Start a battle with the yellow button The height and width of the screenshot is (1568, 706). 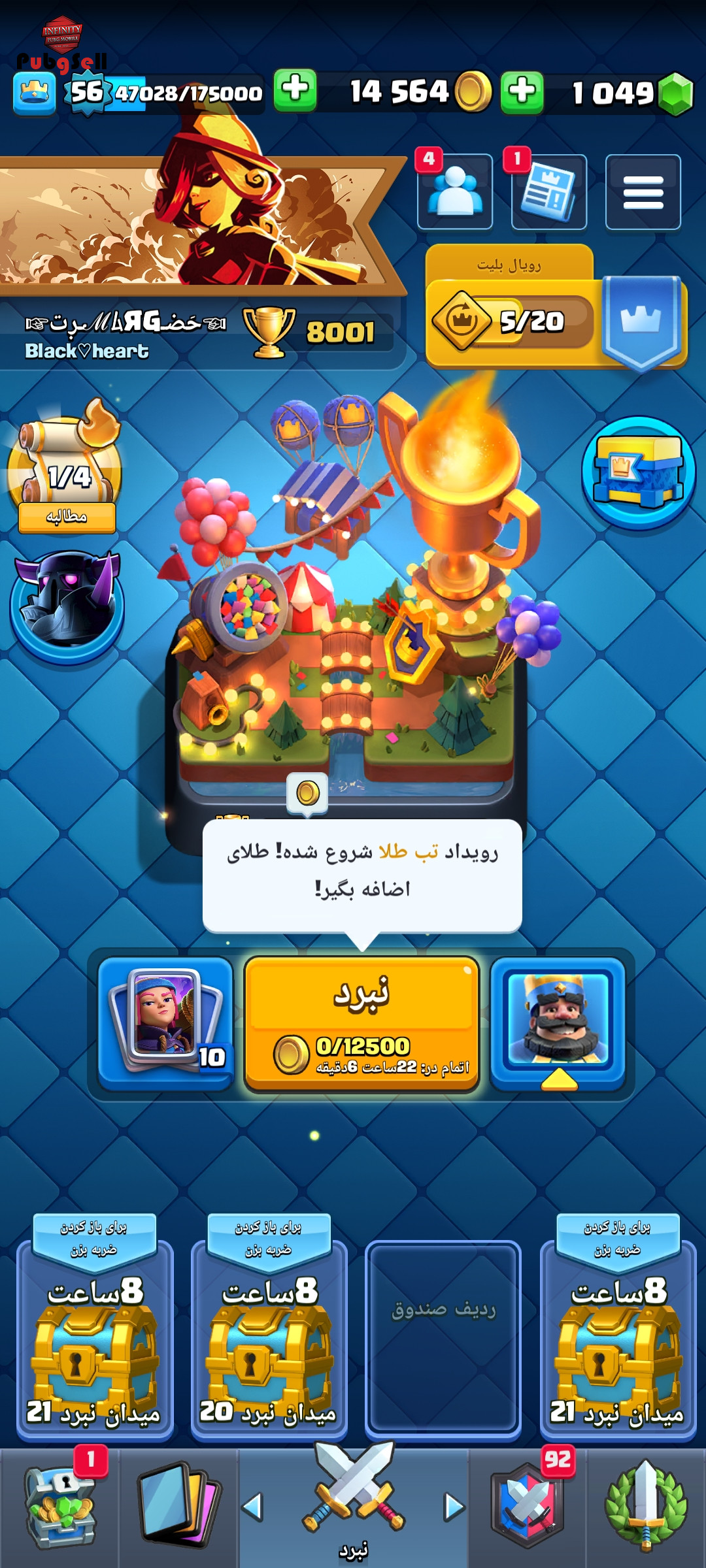pyautogui.click(x=361, y=1024)
